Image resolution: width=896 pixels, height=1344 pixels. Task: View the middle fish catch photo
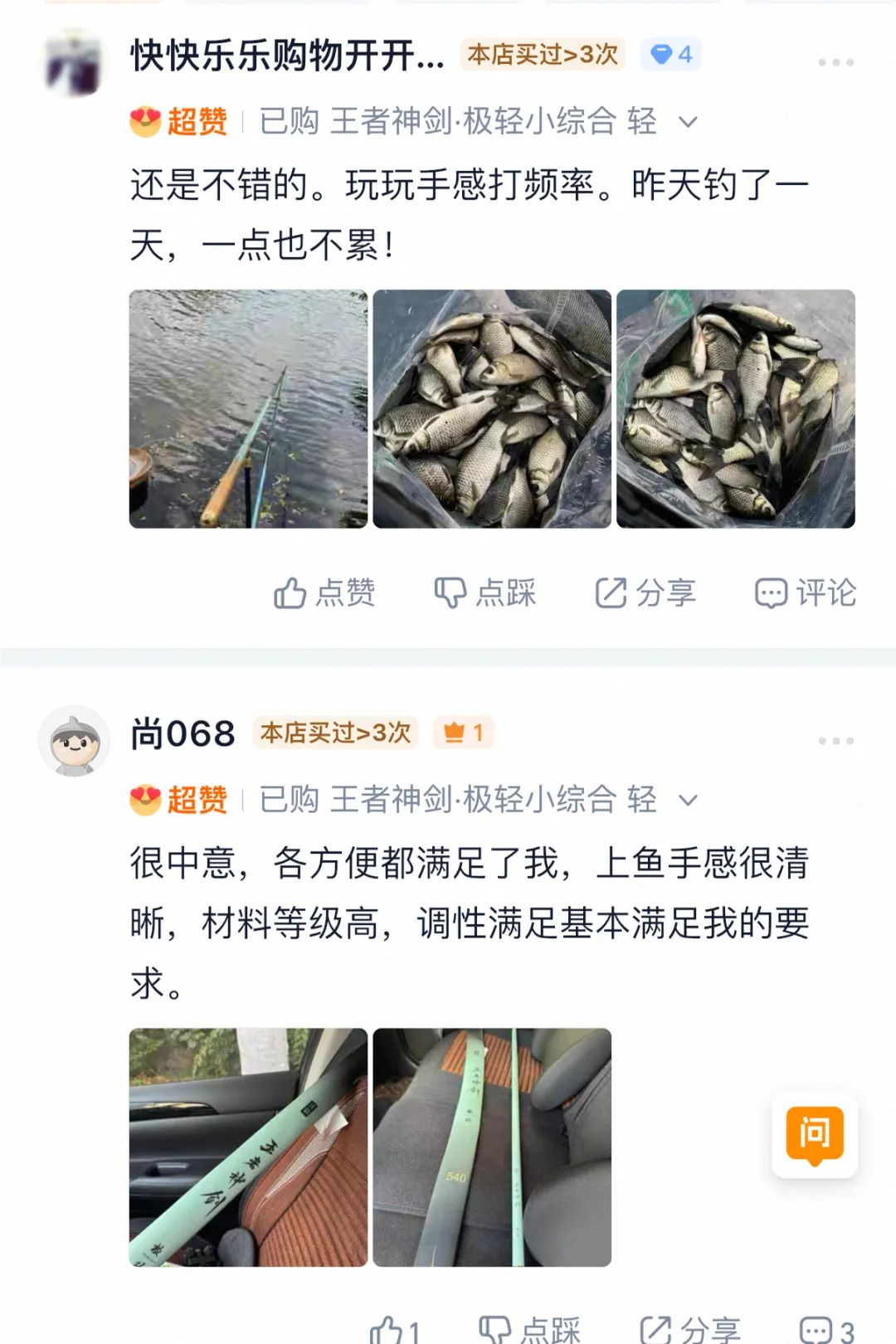pos(492,408)
